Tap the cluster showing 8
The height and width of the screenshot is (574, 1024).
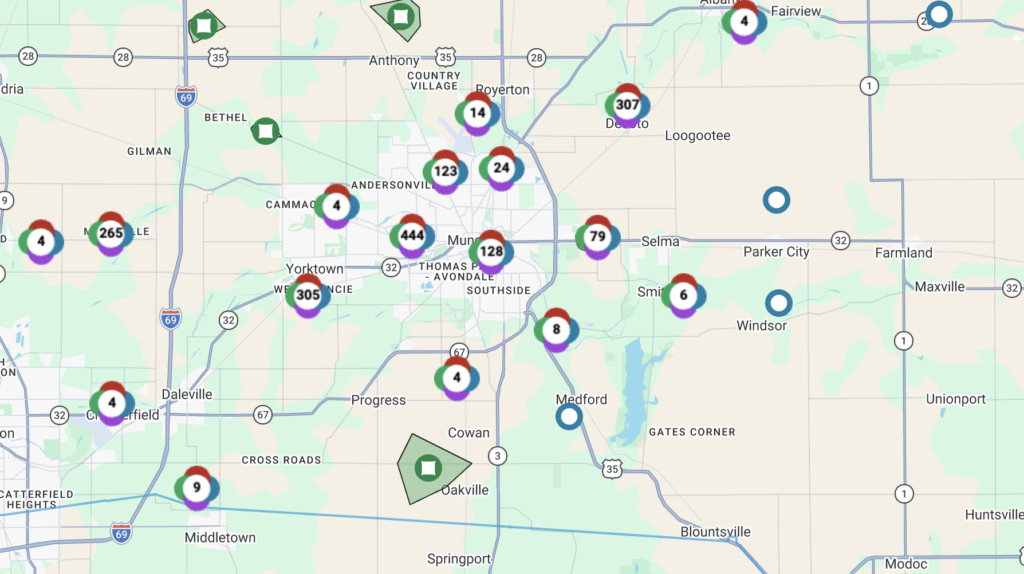556,329
